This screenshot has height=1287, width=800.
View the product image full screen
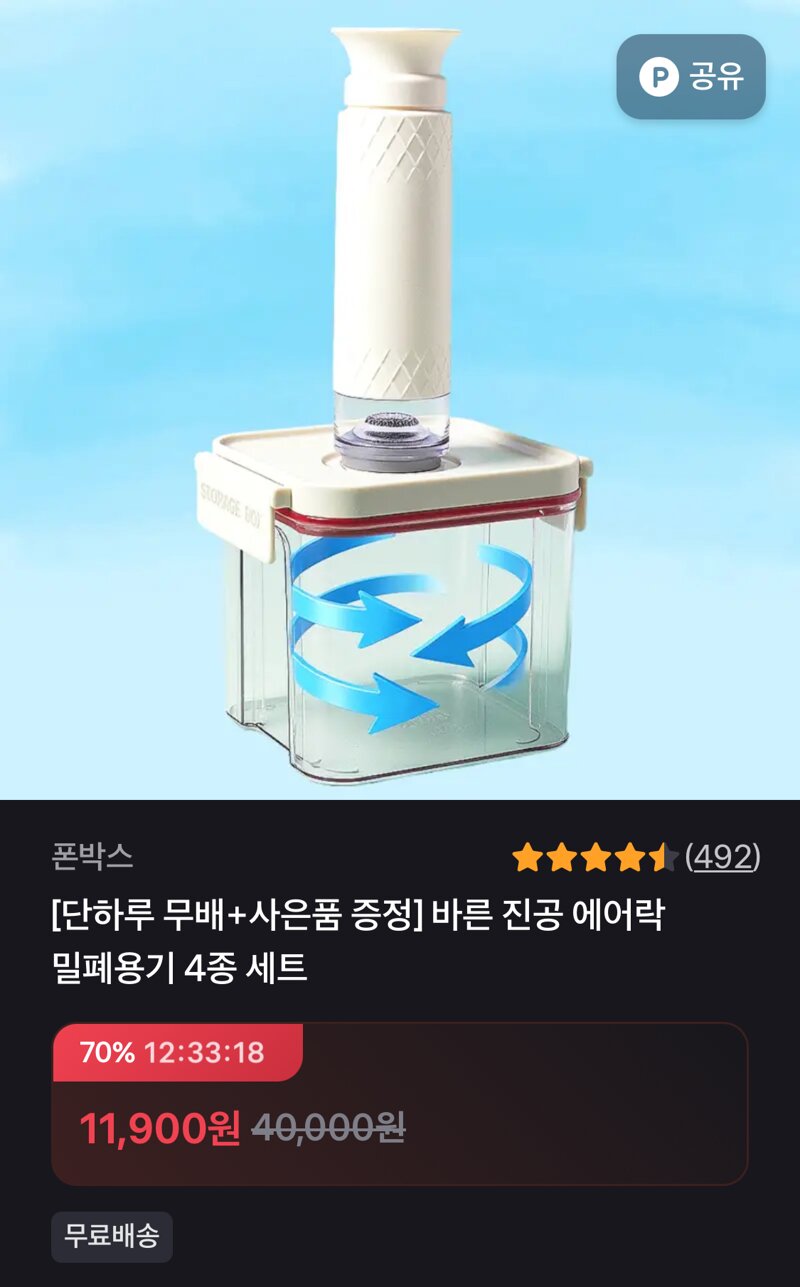pyautogui.click(x=400, y=400)
